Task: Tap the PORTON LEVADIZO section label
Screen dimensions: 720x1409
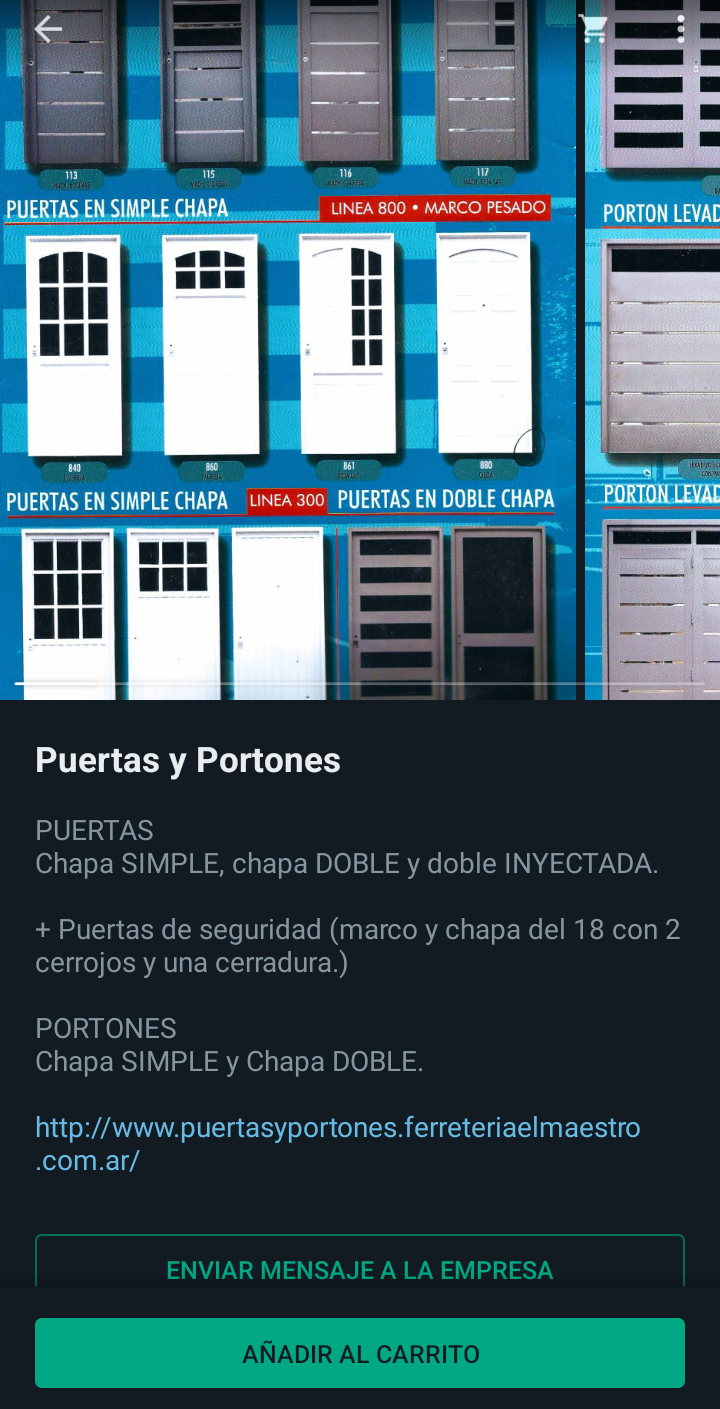Action: (x=660, y=213)
